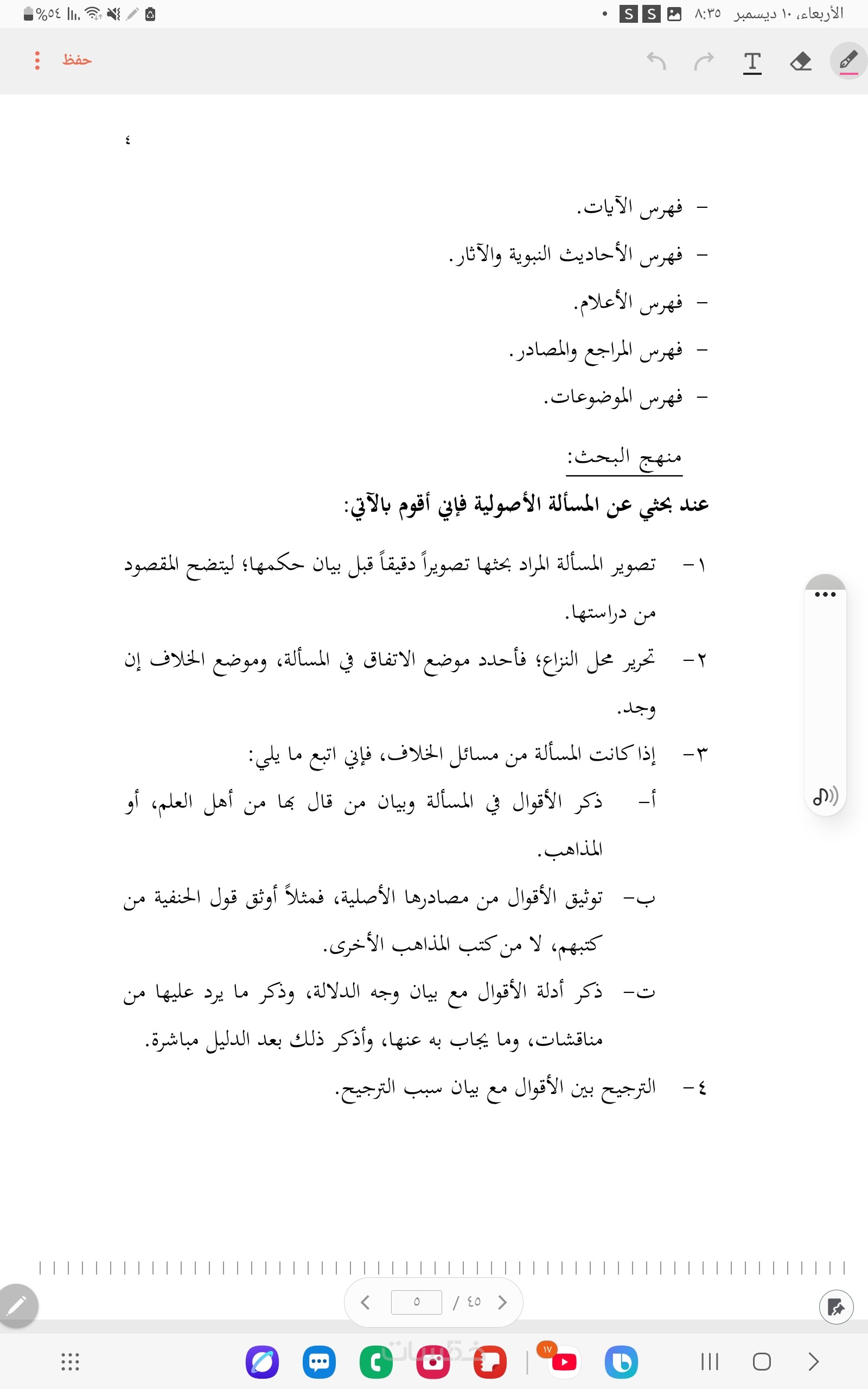The width and height of the screenshot is (868, 1389).
Task: Tap the sound icon on floating panel
Action: pos(825,796)
